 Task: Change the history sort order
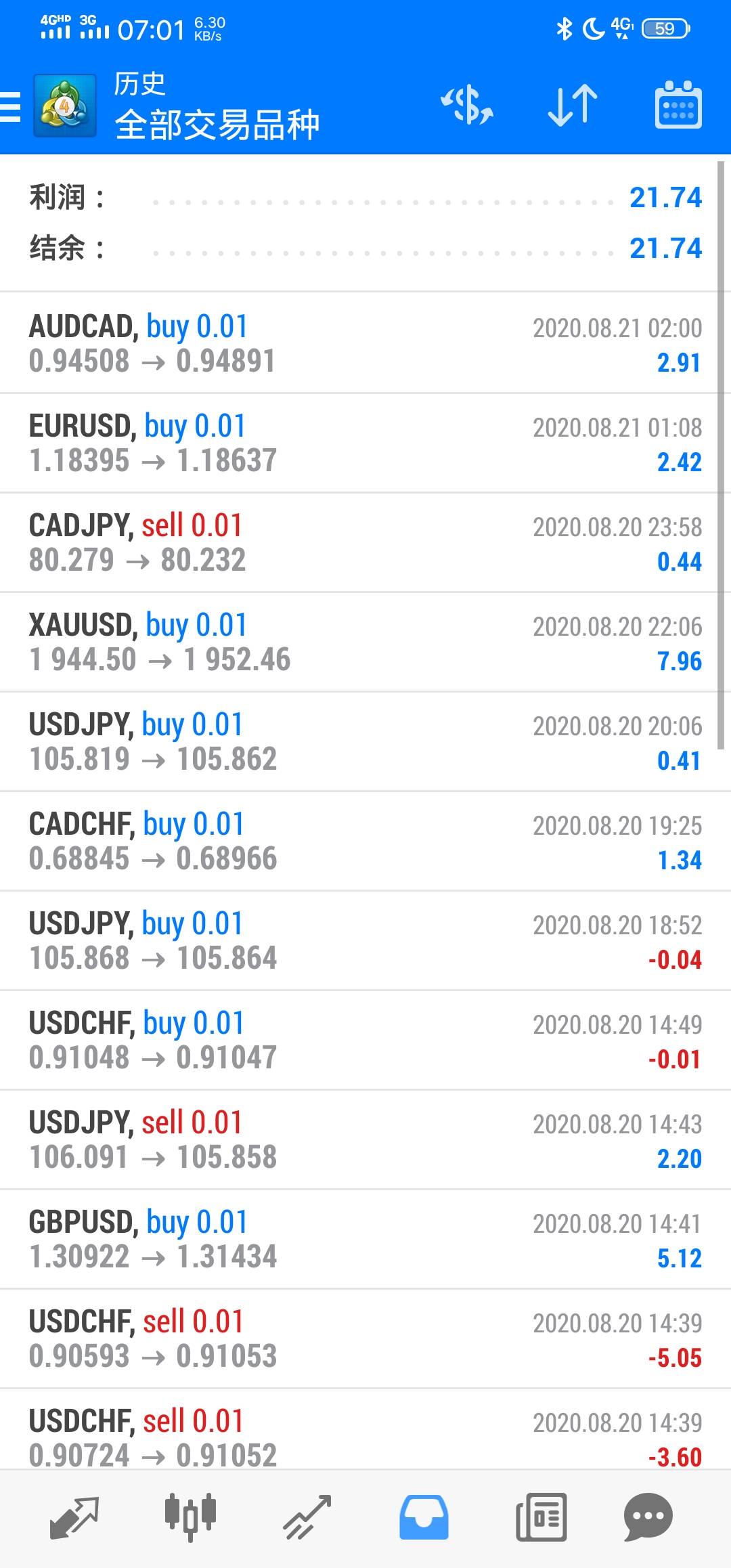pos(573,106)
